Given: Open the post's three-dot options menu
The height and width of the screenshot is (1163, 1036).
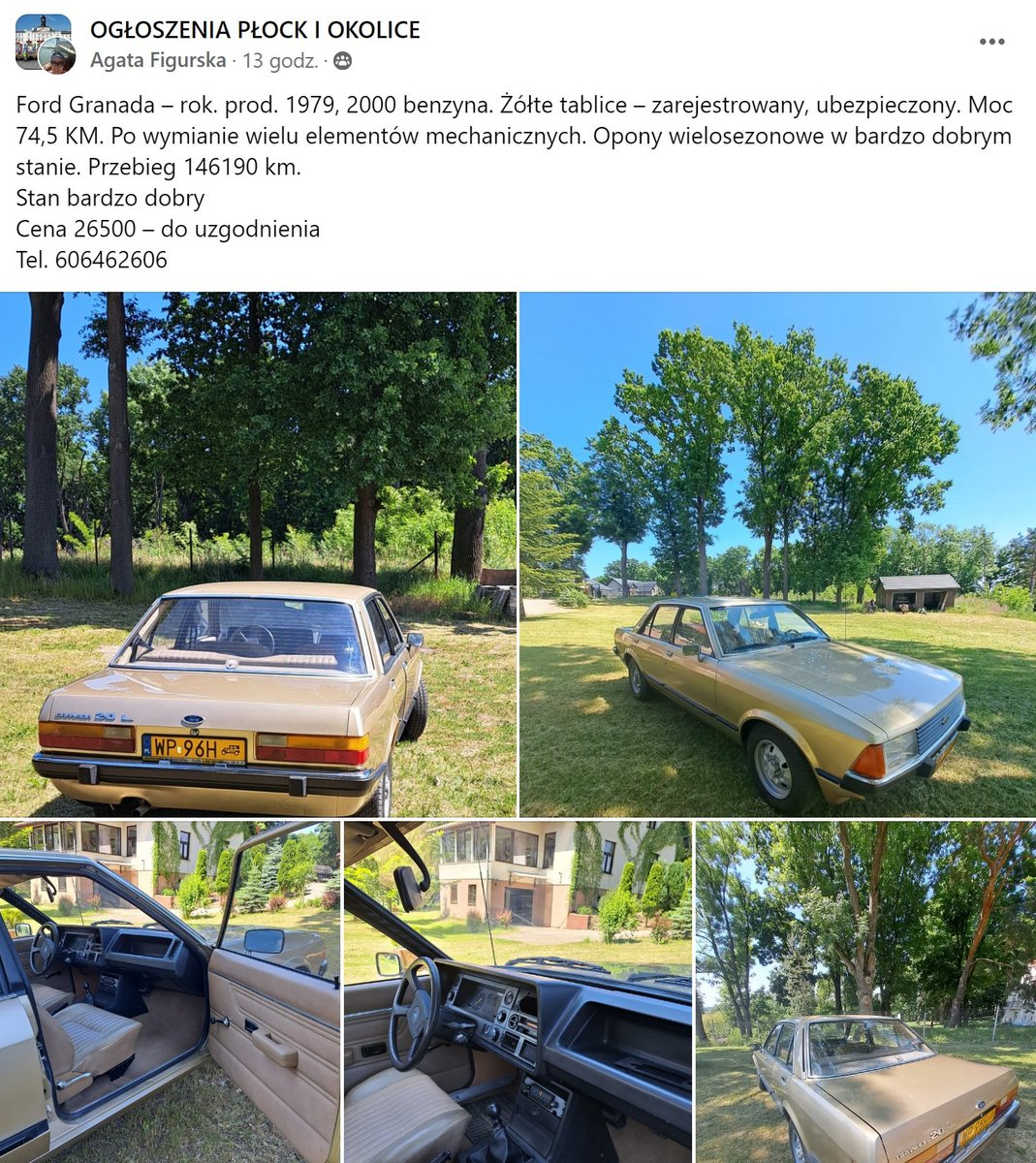Looking at the screenshot, I should [991, 42].
